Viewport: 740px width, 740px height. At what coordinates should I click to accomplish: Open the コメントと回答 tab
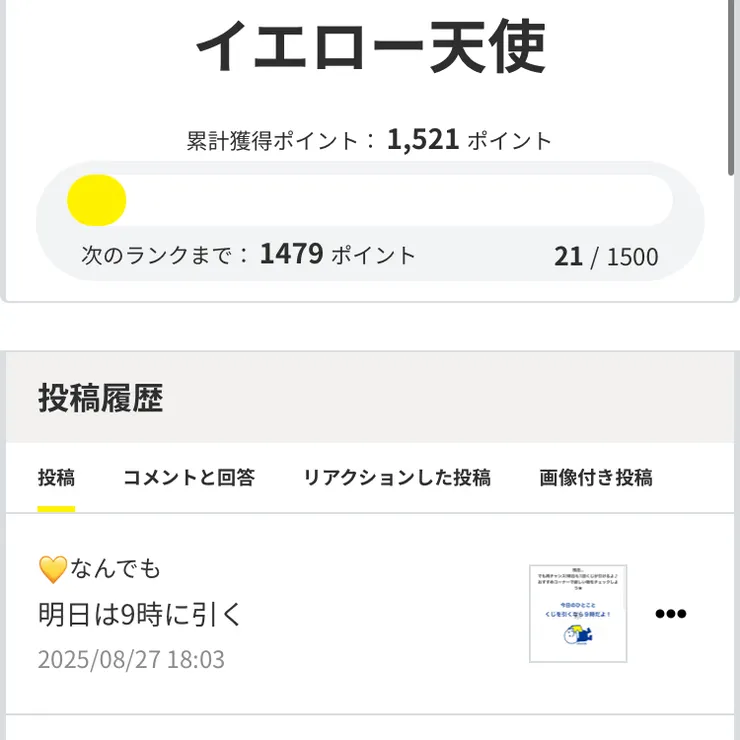pyautogui.click(x=188, y=478)
